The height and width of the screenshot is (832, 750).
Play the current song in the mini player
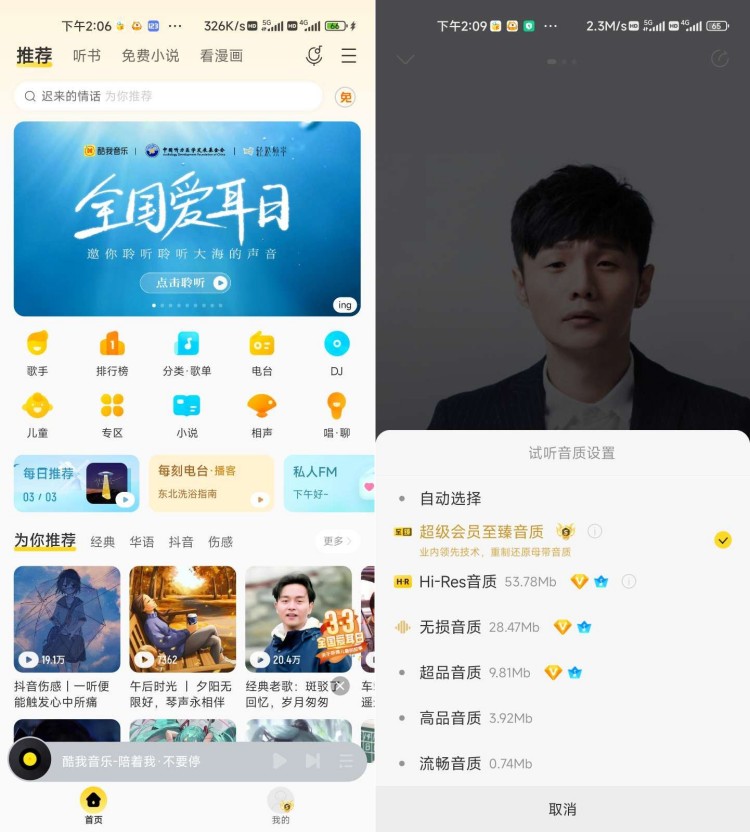[280, 761]
